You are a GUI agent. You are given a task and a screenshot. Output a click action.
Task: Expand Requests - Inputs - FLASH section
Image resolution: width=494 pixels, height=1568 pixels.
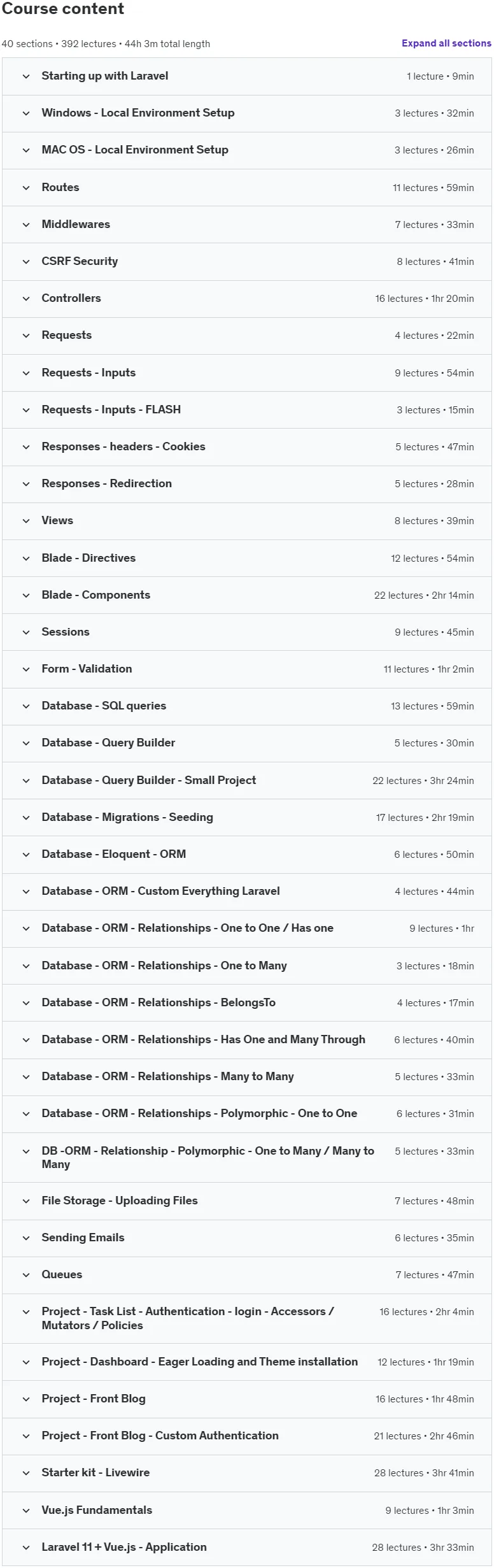(x=247, y=410)
